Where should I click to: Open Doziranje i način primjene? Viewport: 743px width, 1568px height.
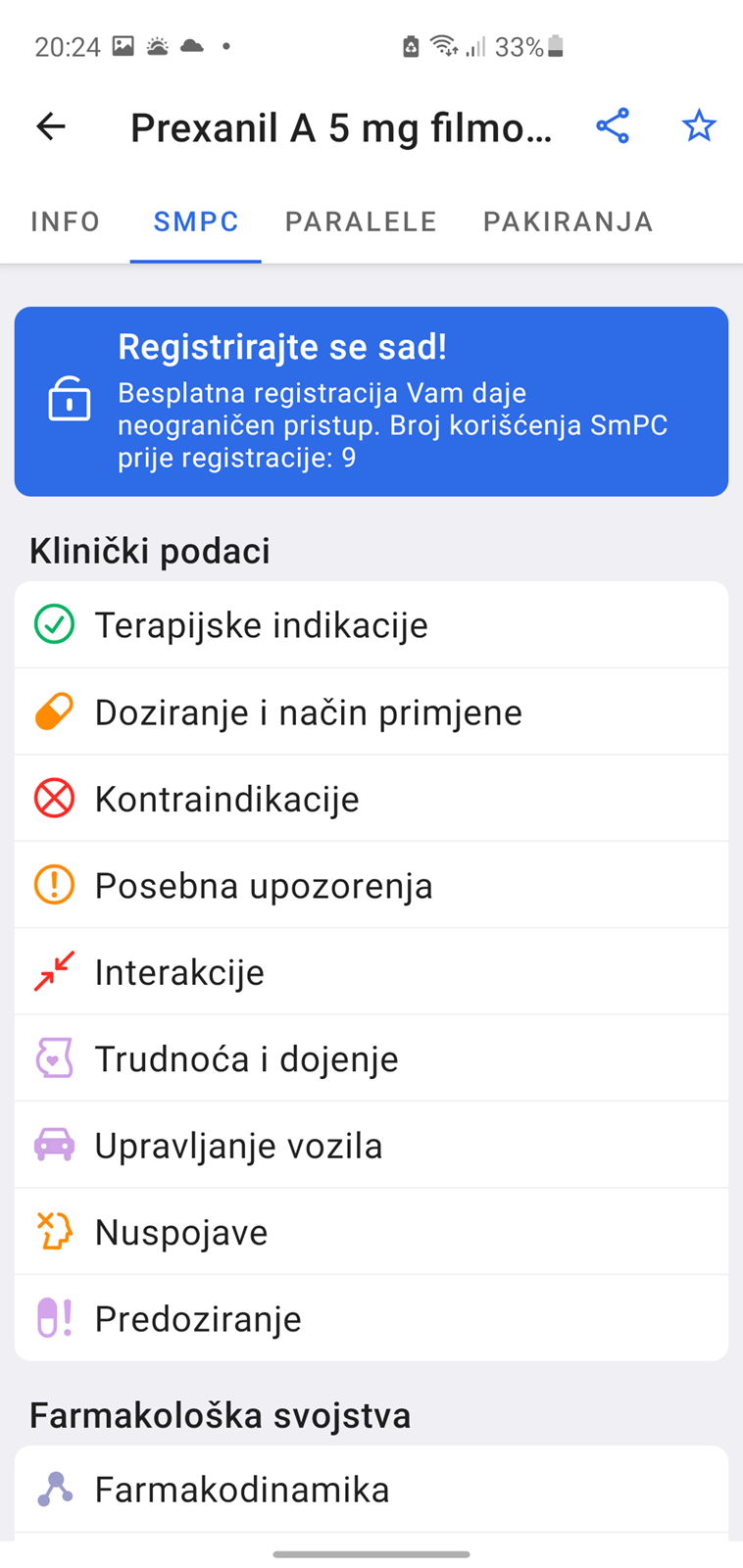pyautogui.click(x=371, y=712)
